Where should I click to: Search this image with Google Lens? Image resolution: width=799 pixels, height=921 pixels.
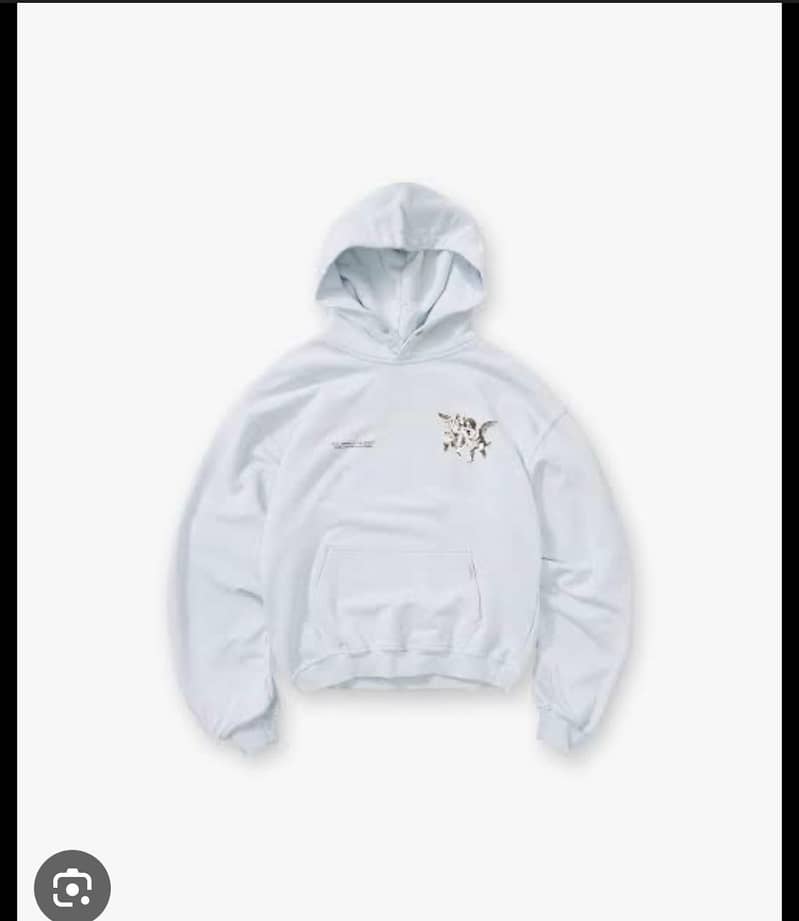[x=72, y=886]
